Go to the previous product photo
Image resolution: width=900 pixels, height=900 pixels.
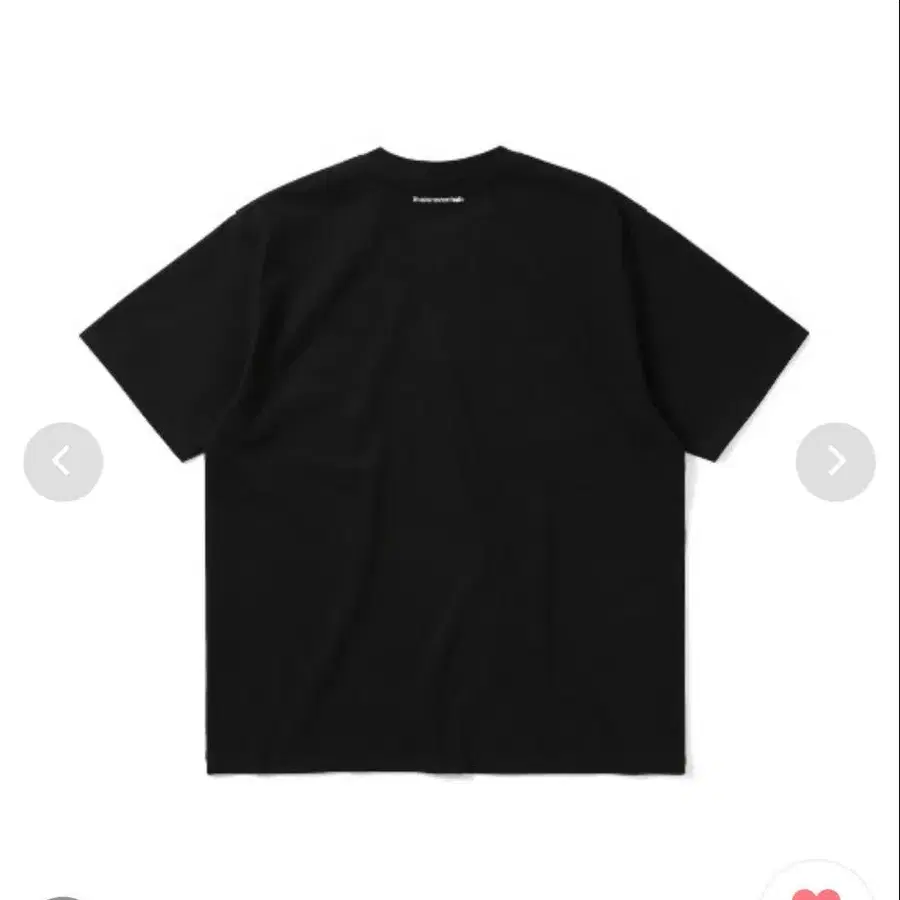click(x=62, y=461)
